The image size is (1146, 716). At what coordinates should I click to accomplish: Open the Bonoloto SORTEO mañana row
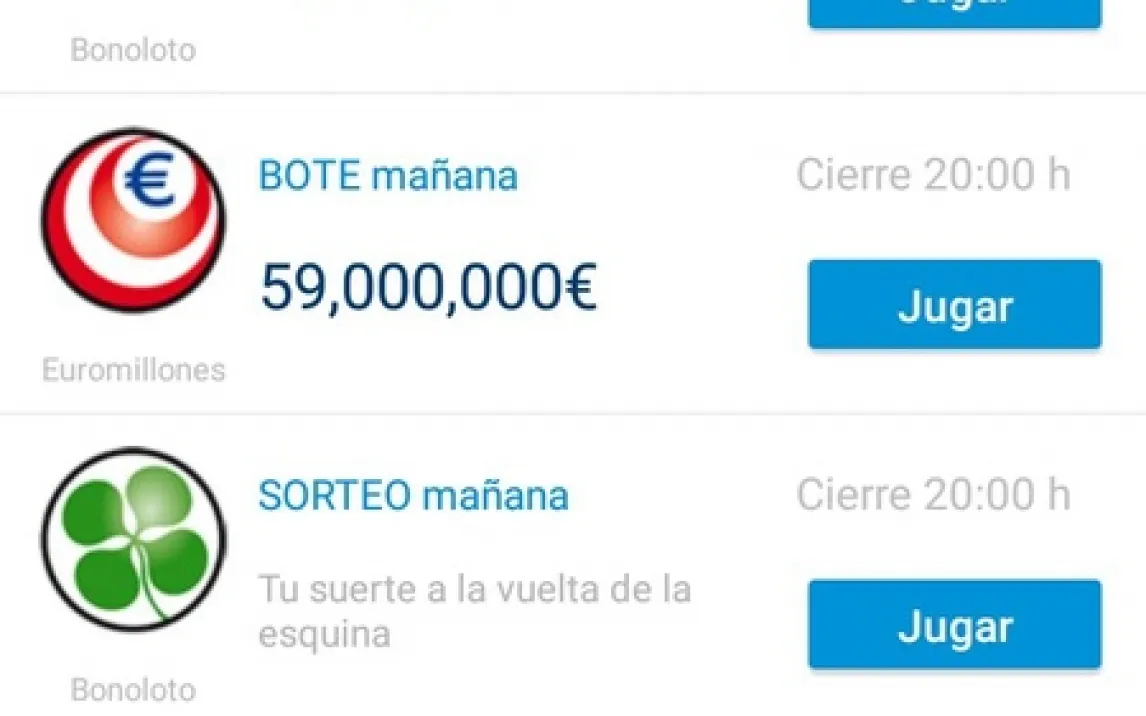pos(413,497)
